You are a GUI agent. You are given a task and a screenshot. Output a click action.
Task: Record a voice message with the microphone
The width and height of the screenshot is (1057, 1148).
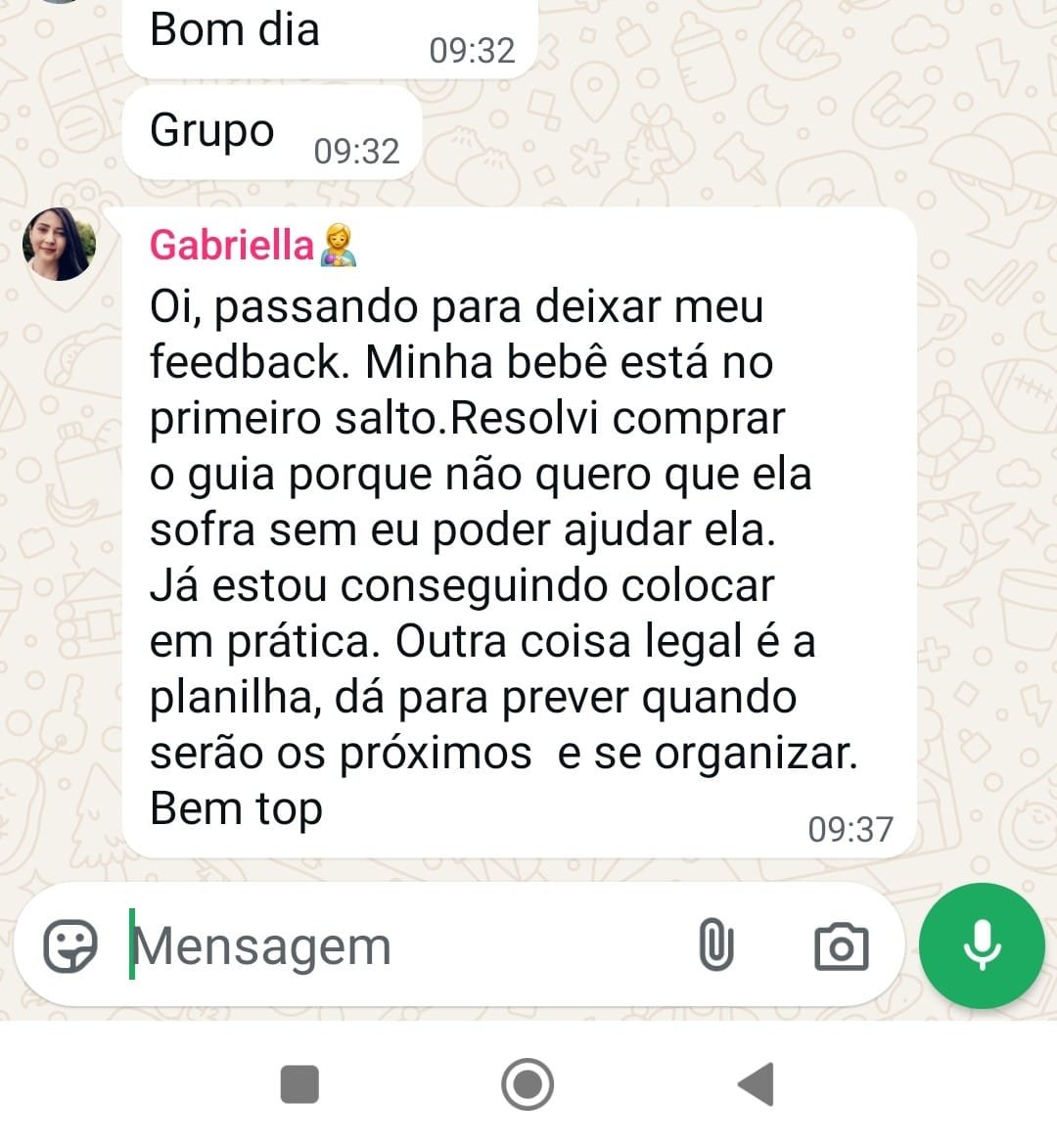coord(982,945)
